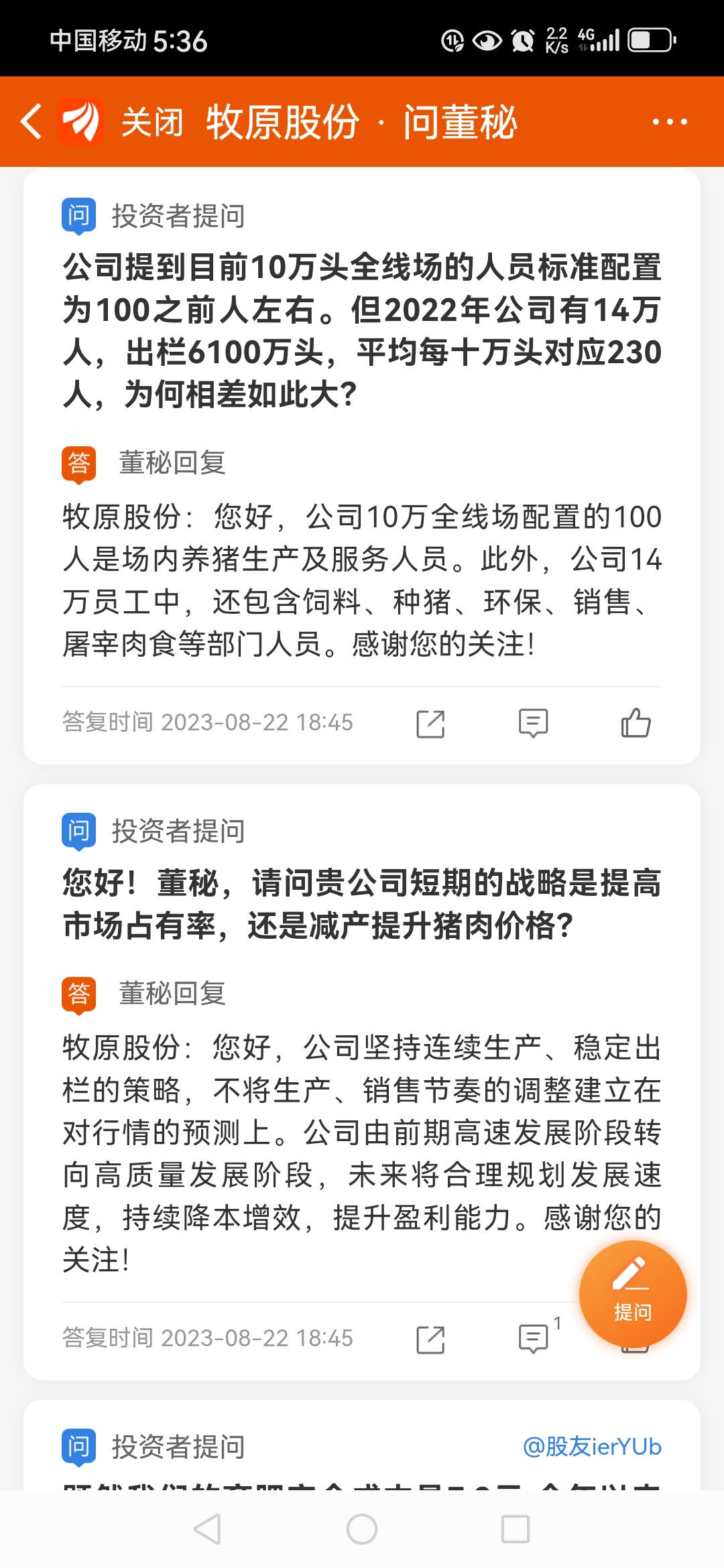Like the 10万头全线场 staffing answer

(x=636, y=724)
